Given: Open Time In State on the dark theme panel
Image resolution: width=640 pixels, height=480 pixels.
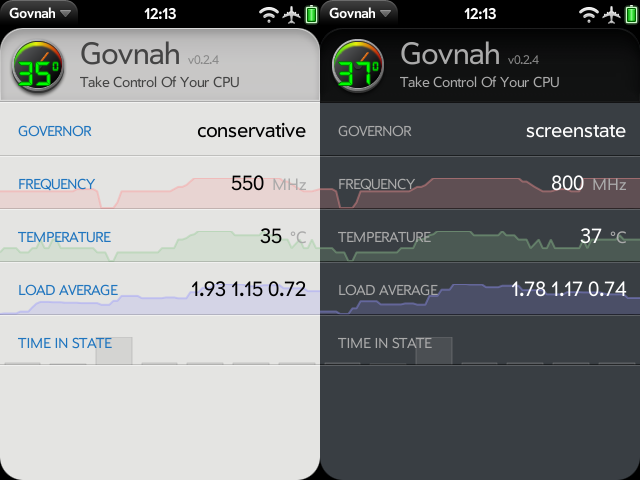Looking at the screenshot, I should (x=480, y=343).
